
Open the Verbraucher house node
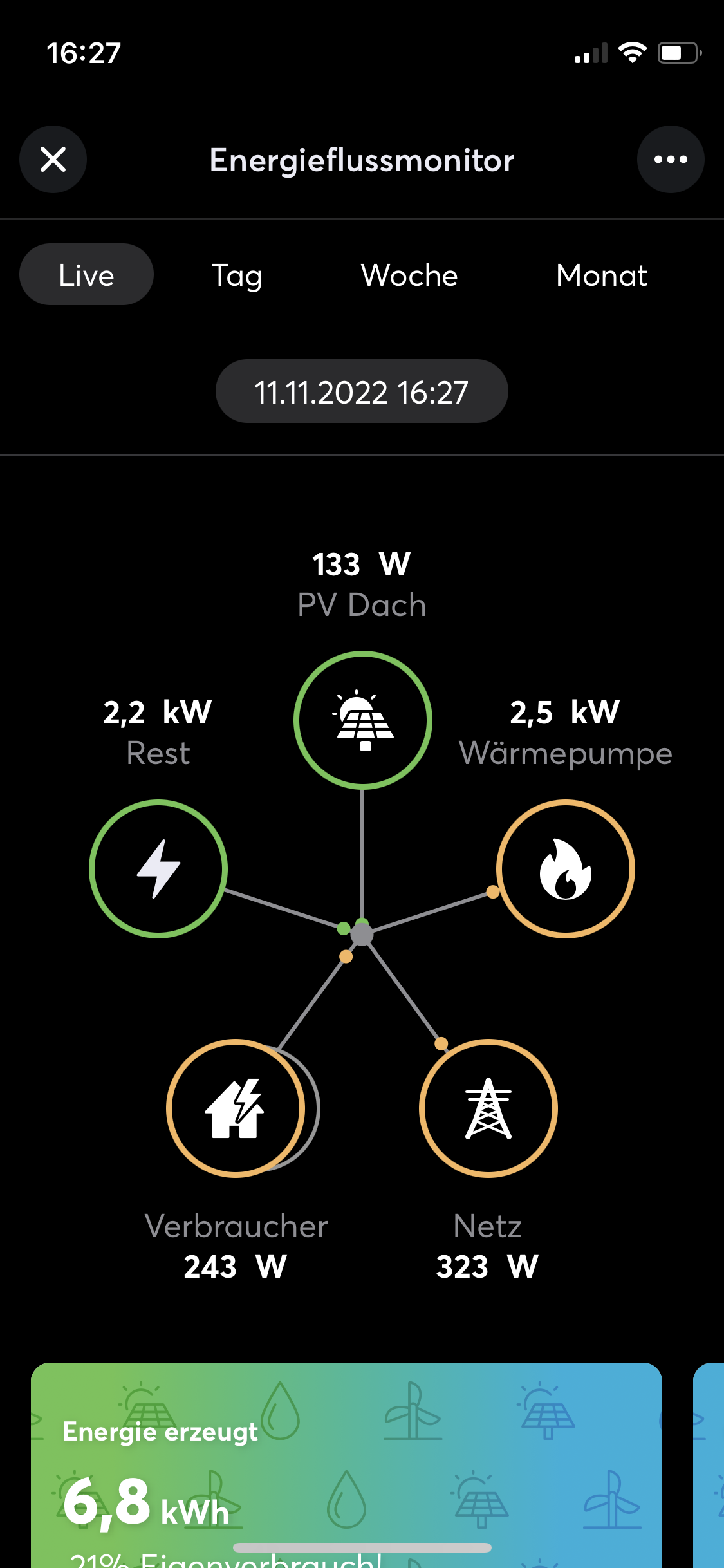[x=236, y=1108]
